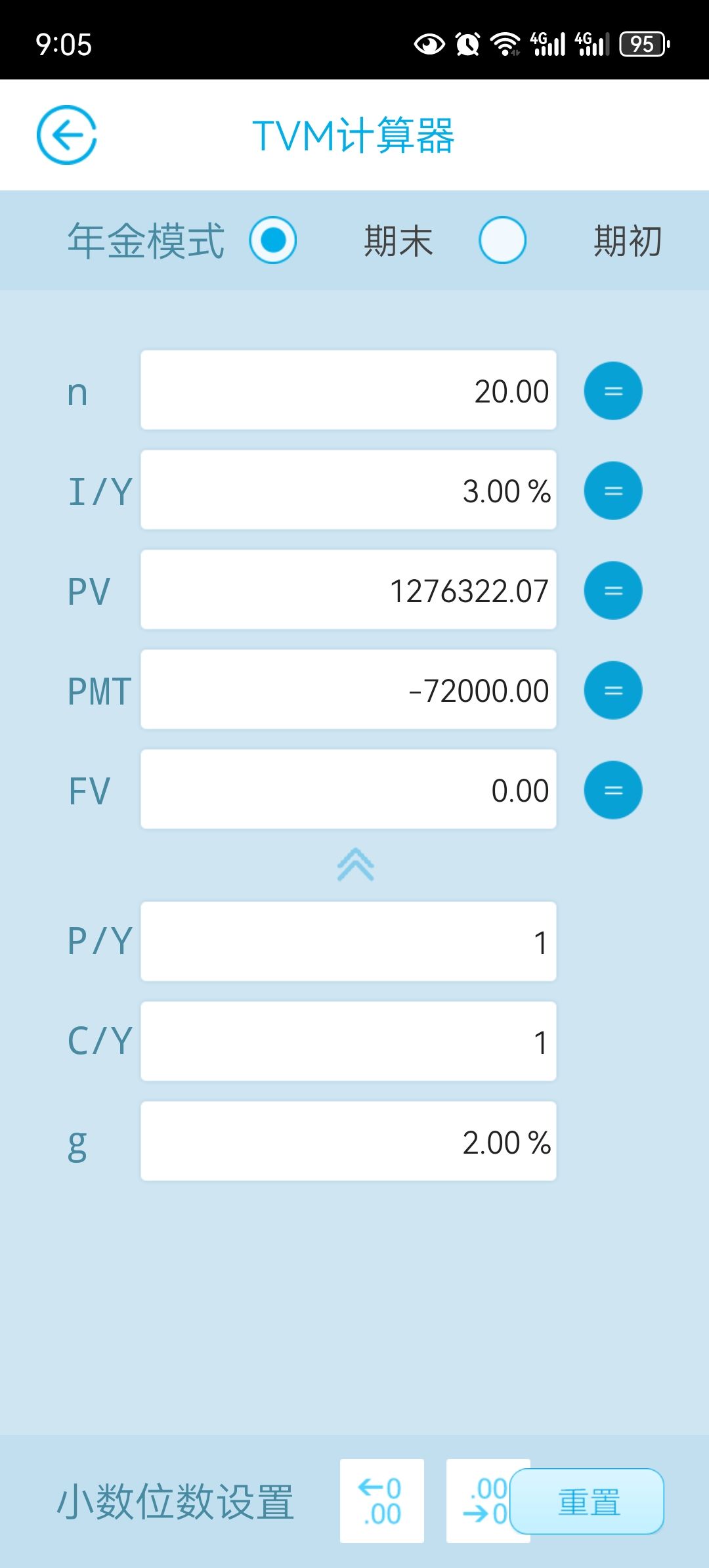Edit the PMT payment field
Screen dimensions: 709x1568
[348, 690]
